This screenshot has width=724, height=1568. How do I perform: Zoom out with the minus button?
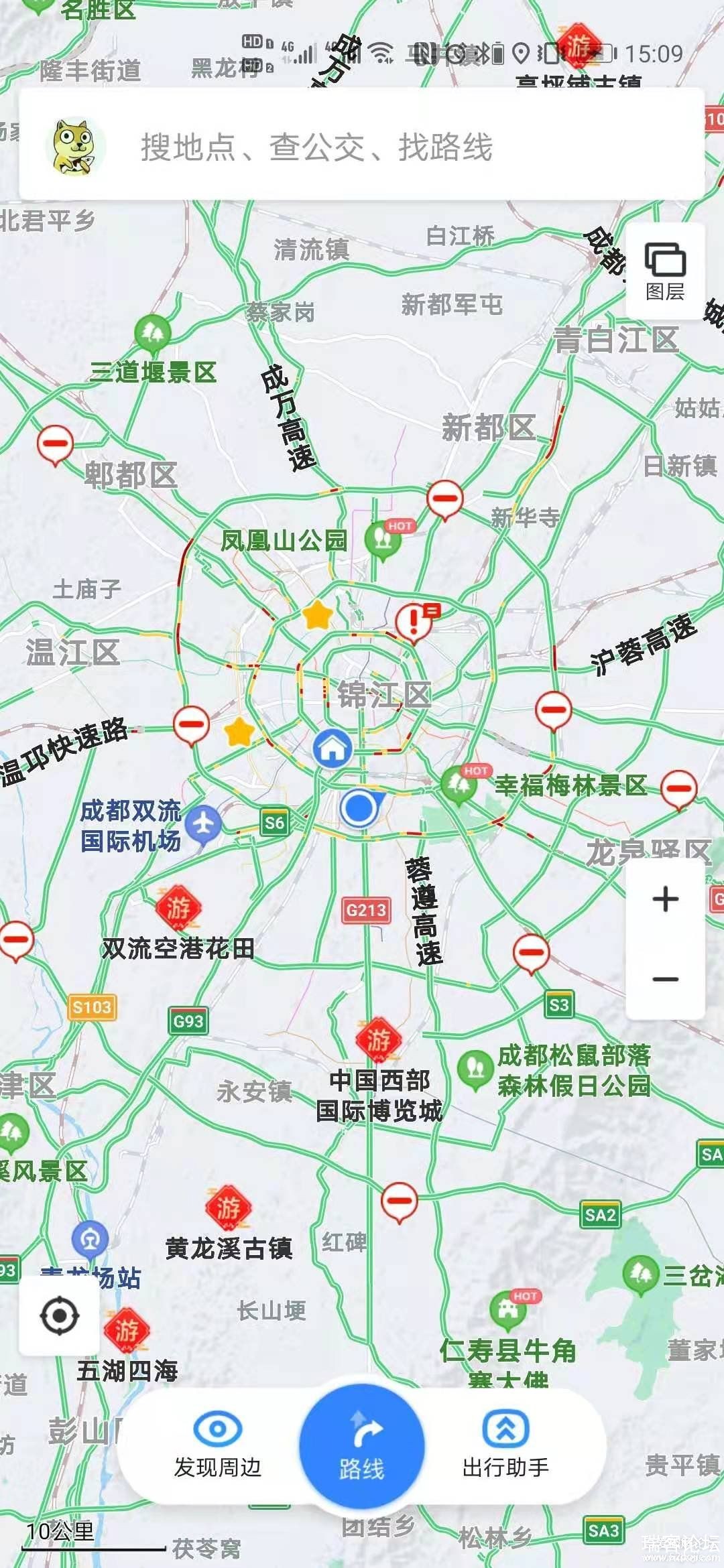(x=665, y=980)
